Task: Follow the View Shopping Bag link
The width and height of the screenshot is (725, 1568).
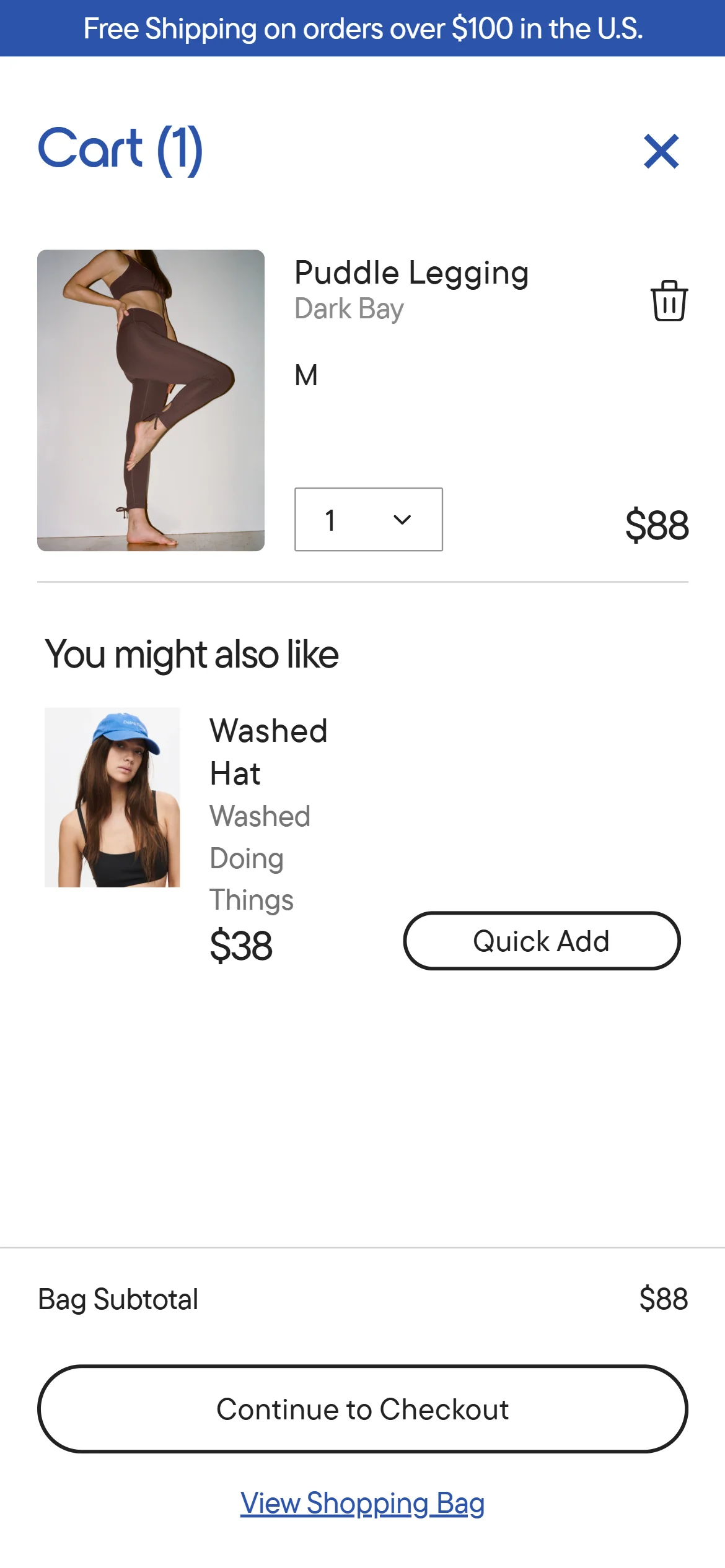Action: [362, 1503]
